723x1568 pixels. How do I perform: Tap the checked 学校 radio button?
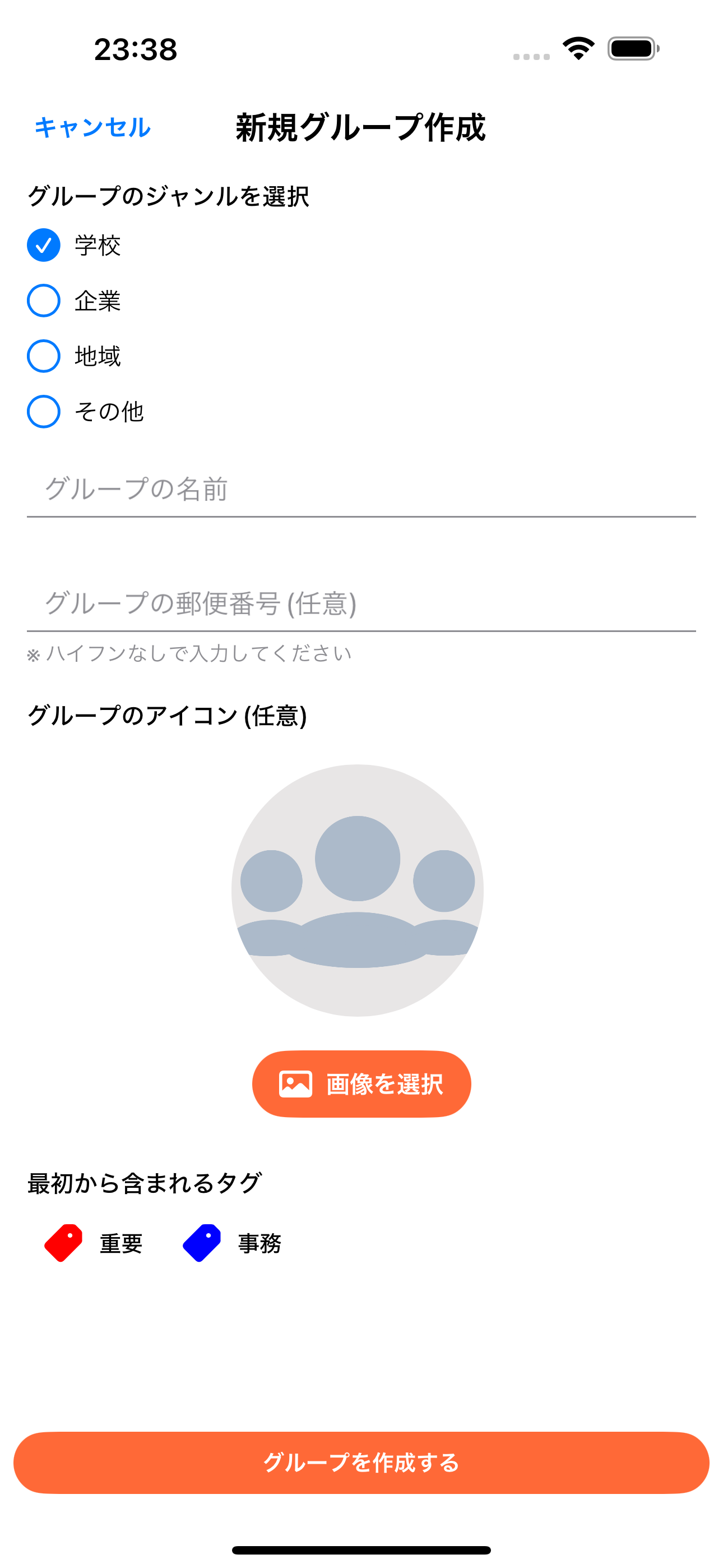pos(43,246)
